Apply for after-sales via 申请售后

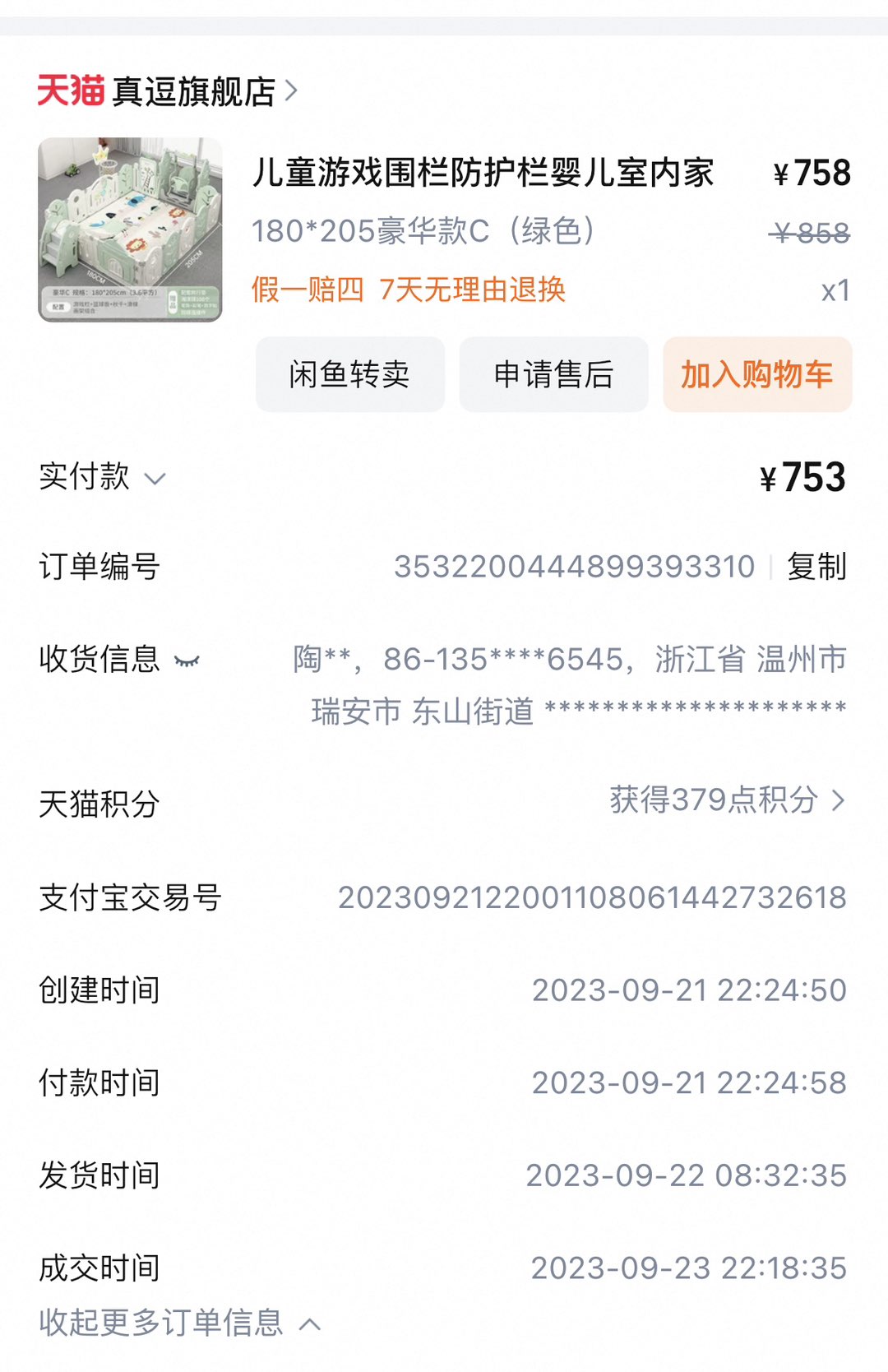[553, 374]
